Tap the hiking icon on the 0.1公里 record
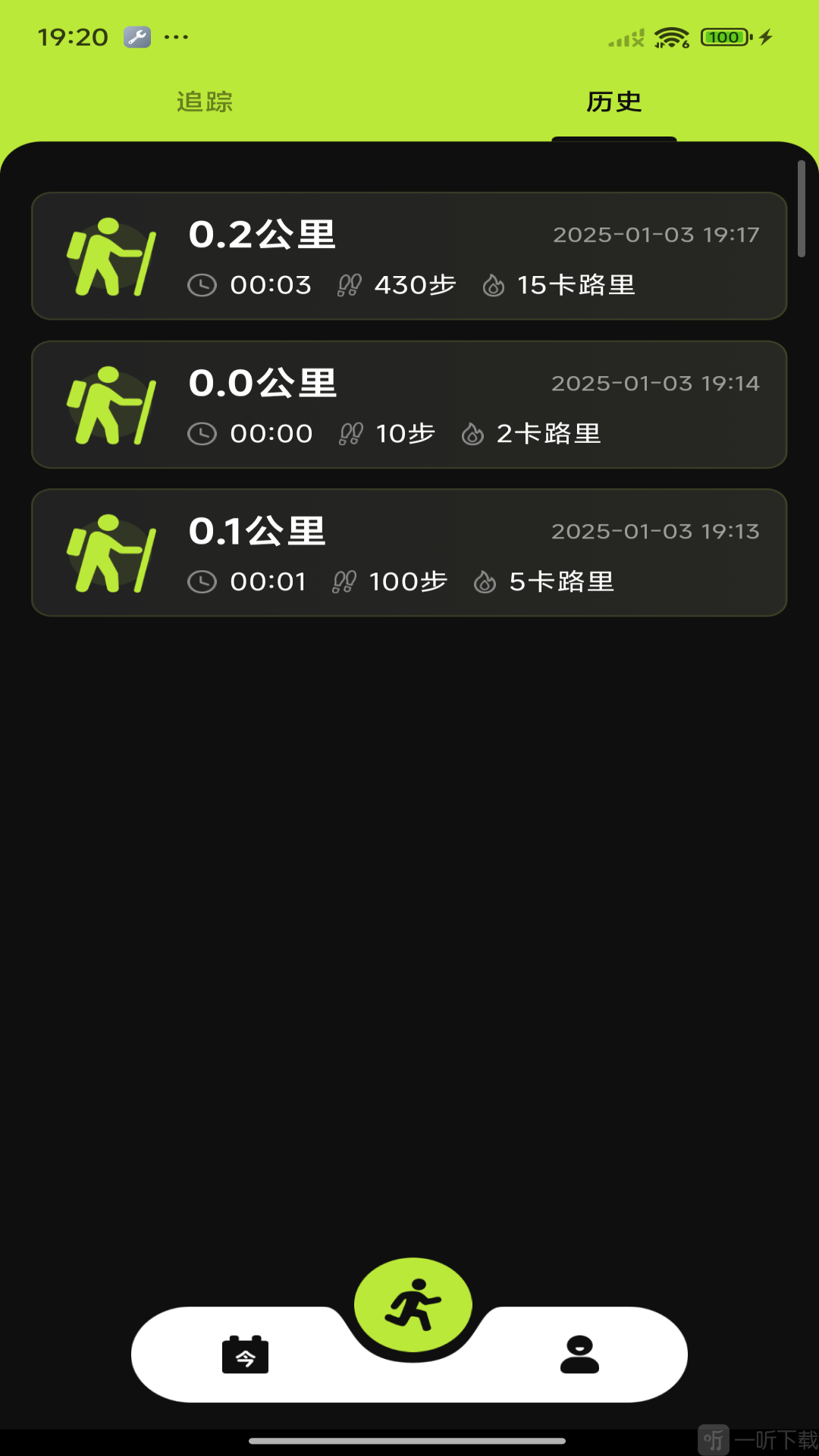This screenshot has width=819, height=1456. coord(111,552)
